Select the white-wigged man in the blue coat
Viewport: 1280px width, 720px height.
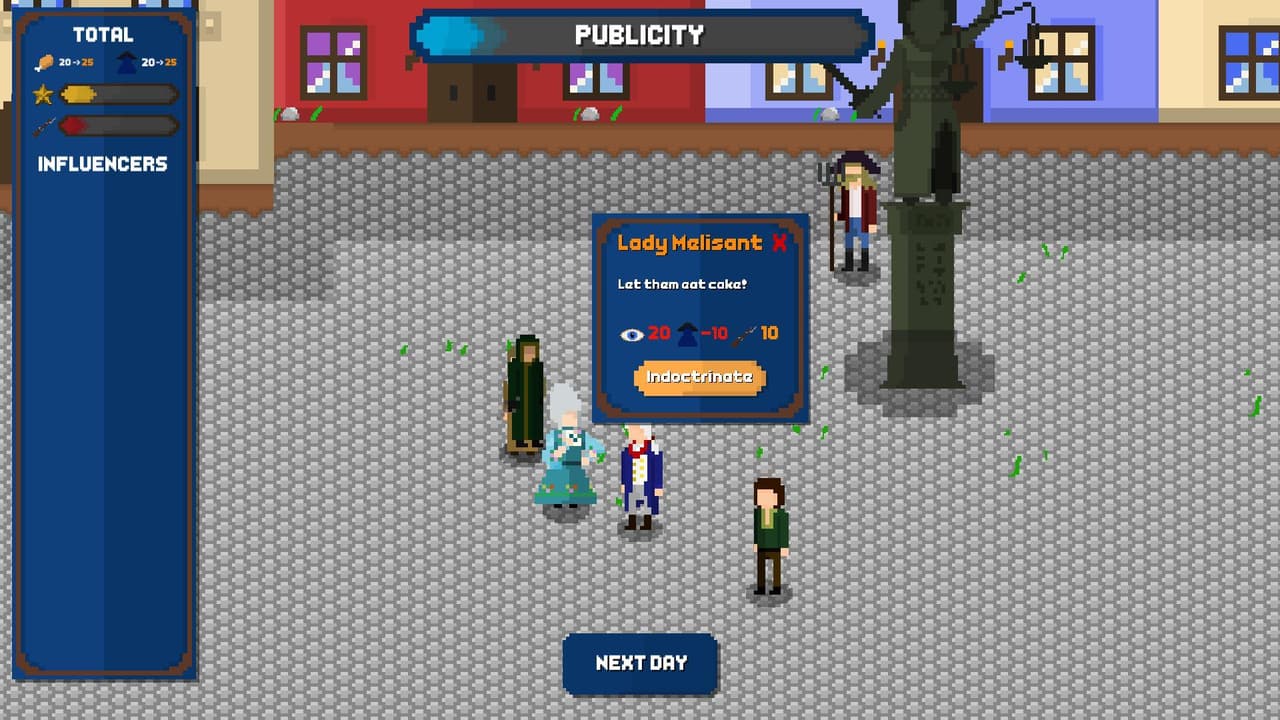click(640, 476)
